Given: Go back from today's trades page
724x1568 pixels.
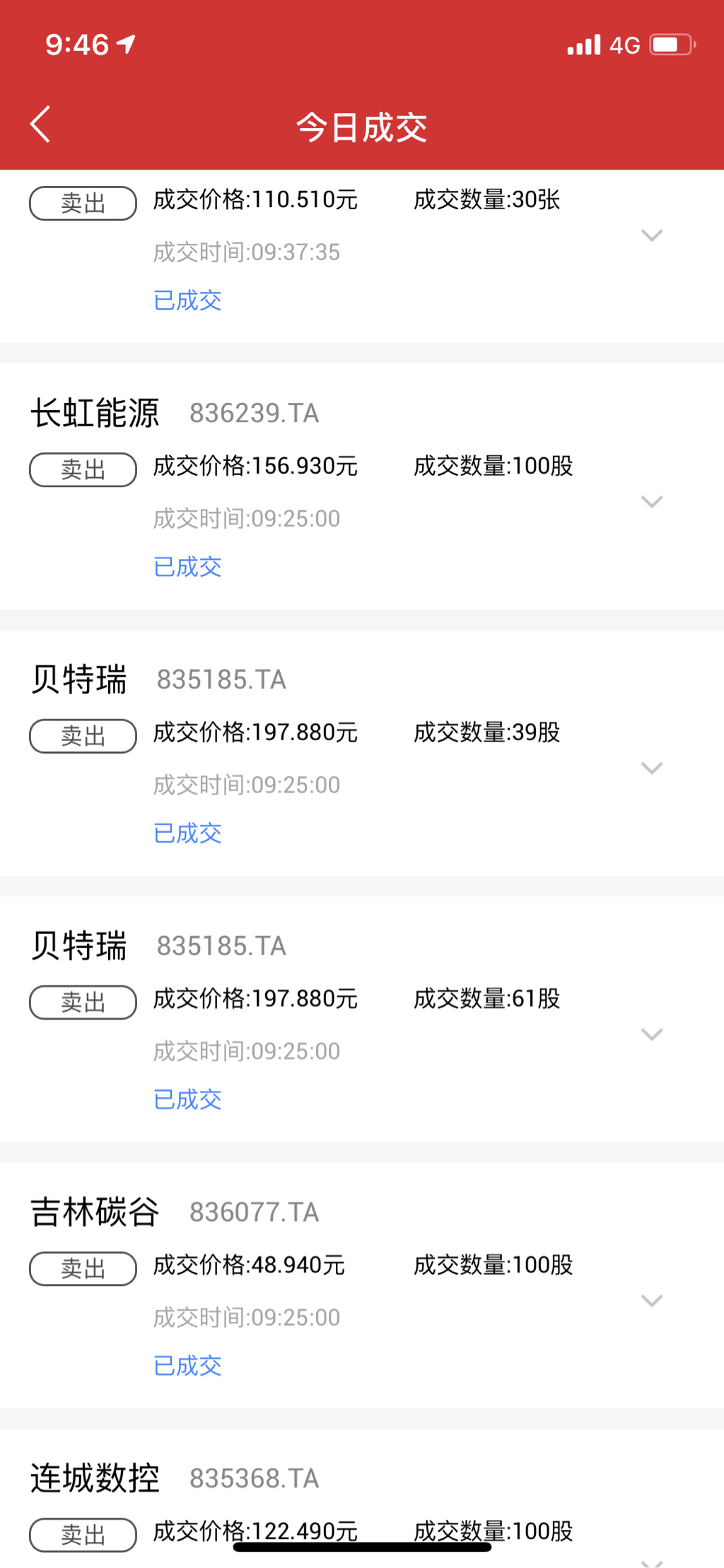Looking at the screenshot, I should 41,125.
